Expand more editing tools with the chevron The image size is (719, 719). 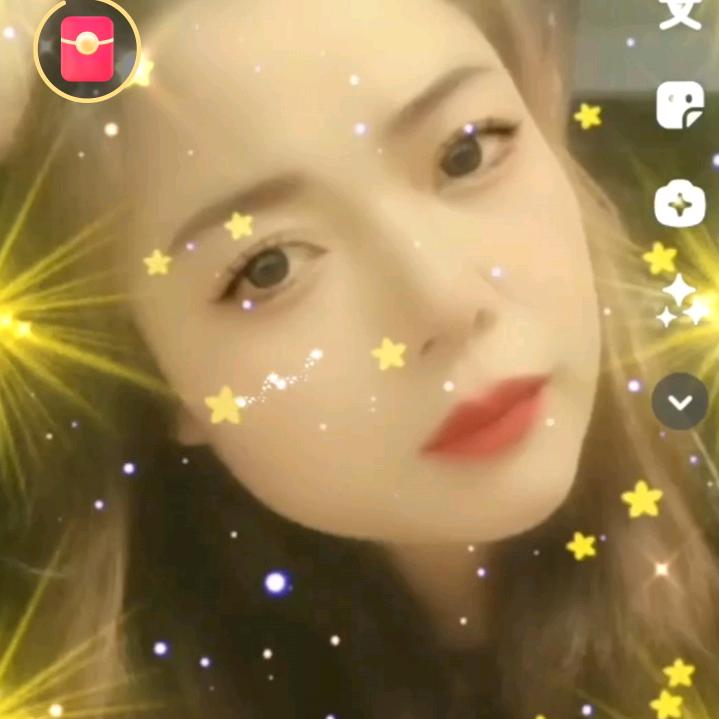680,401
